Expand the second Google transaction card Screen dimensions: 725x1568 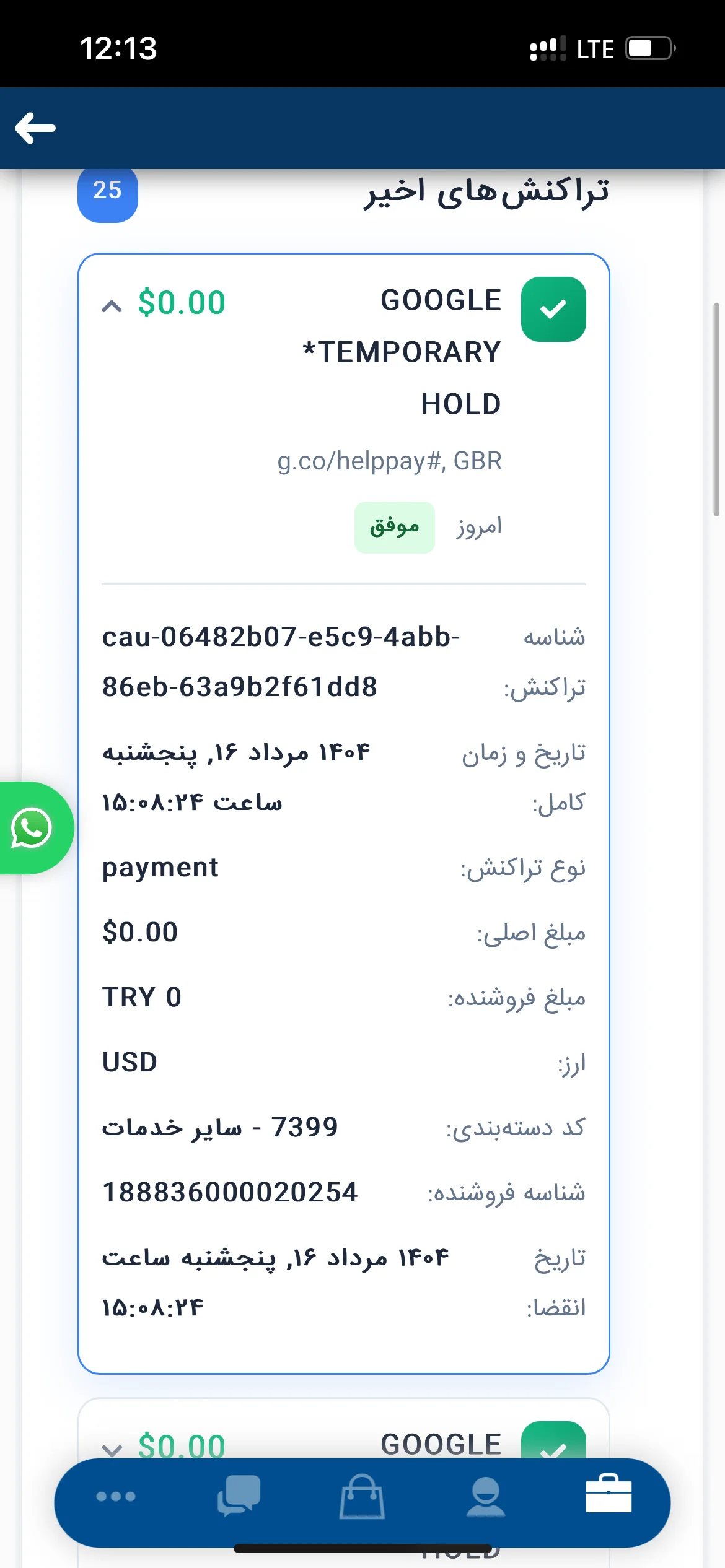pos(112,1449)
